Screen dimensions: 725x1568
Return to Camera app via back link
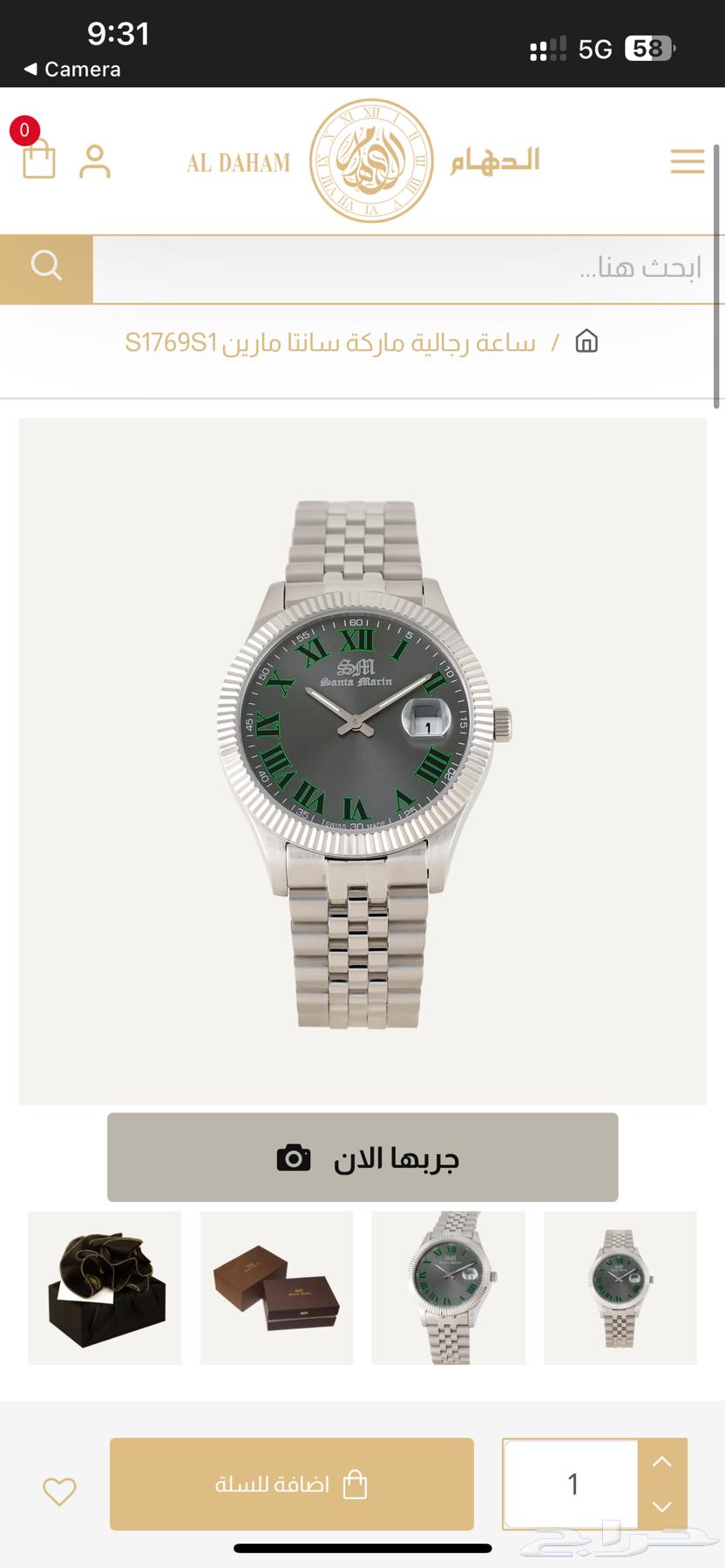[x=72, y=69]
